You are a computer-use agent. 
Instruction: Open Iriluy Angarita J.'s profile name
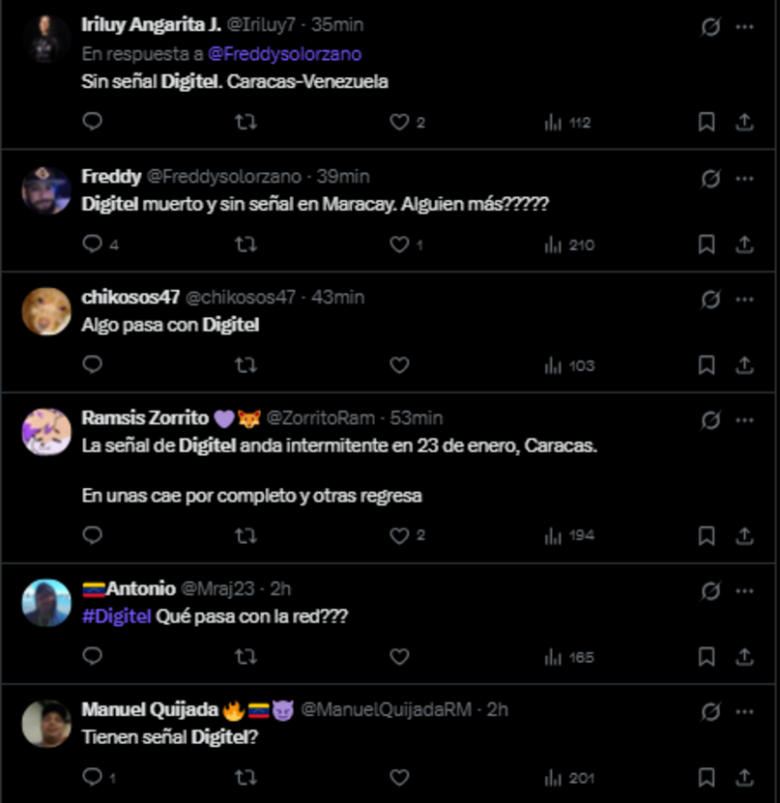151,26
